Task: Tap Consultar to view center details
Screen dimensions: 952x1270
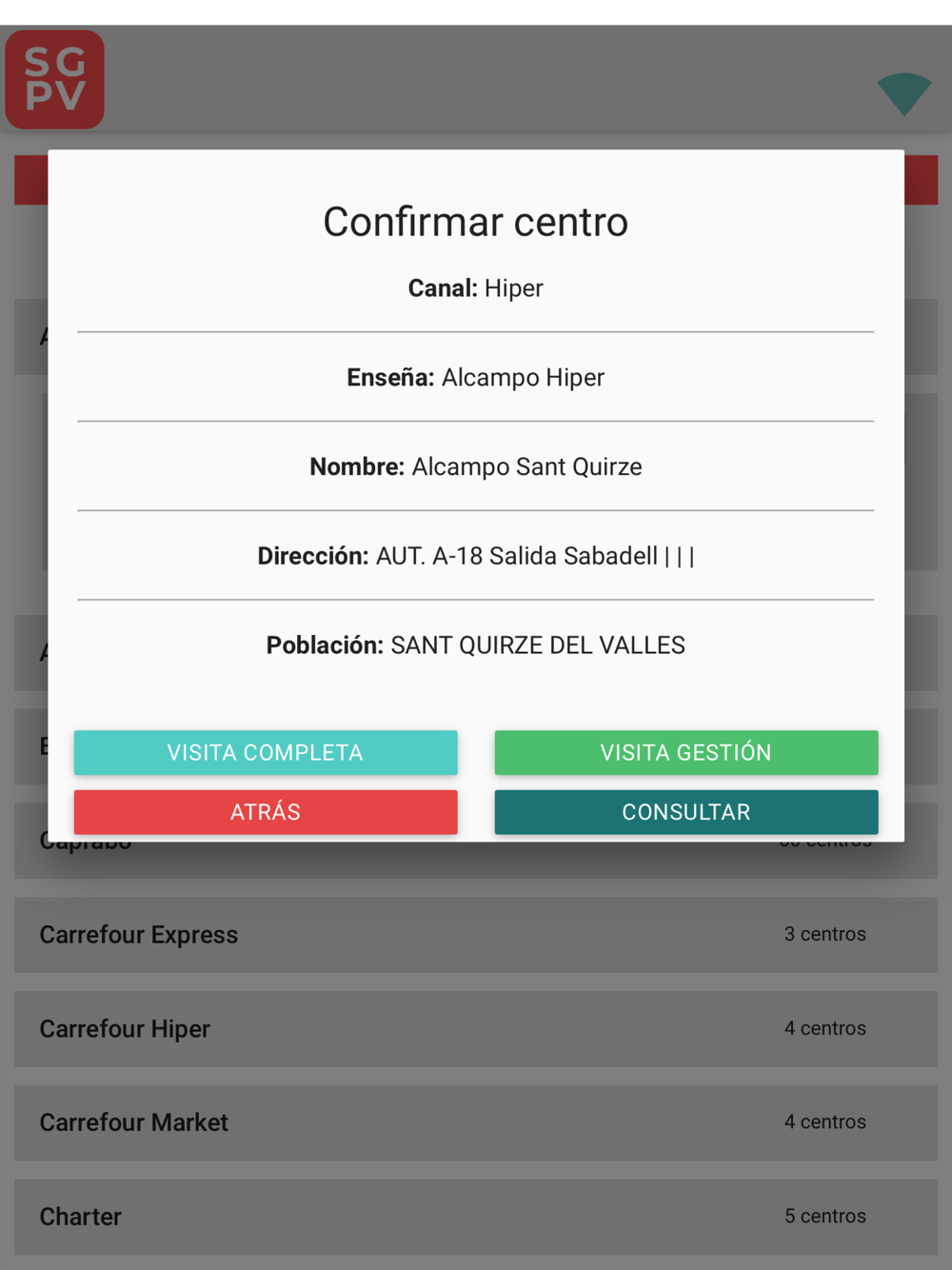Action: point(686,812)
